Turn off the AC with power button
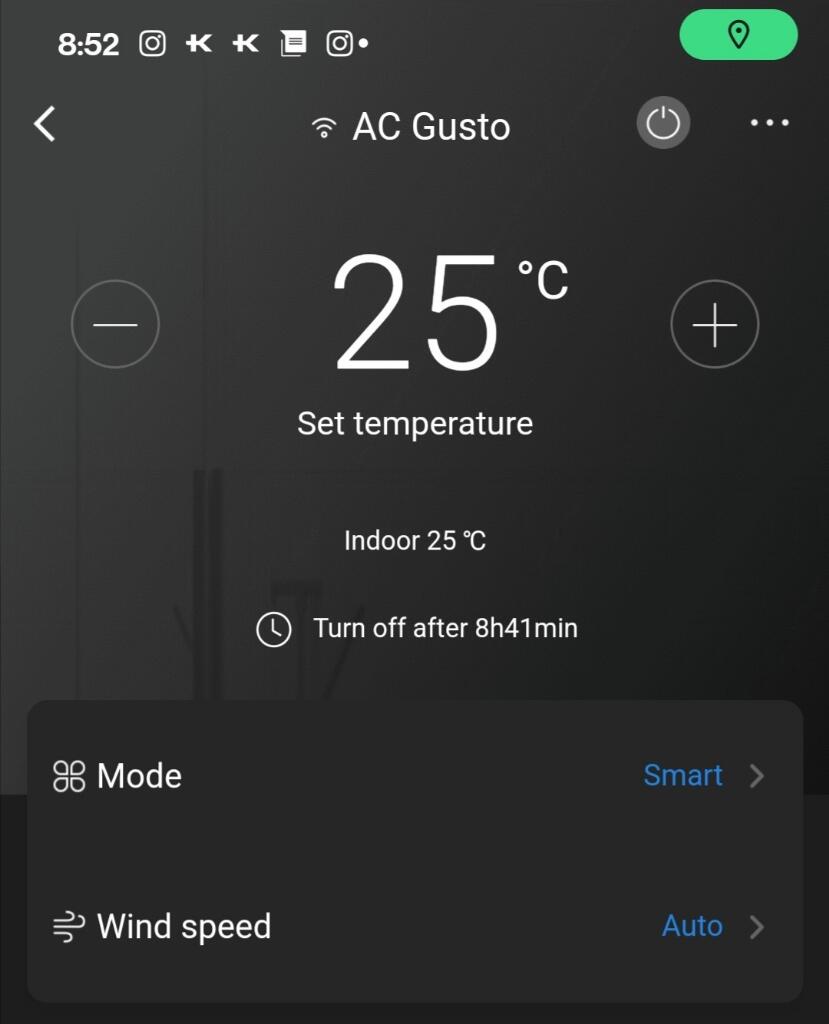 663,124
